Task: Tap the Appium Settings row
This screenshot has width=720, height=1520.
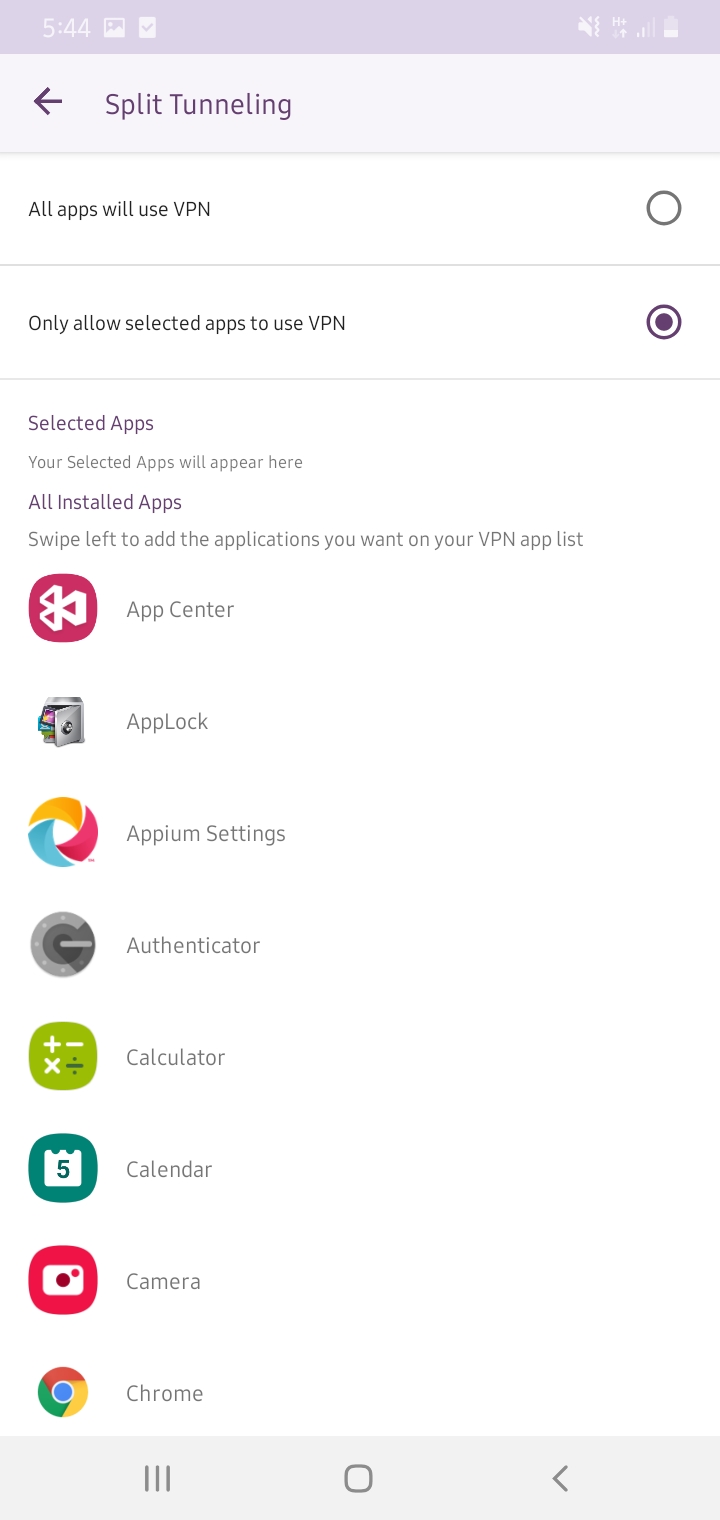Action: pyautogui.click(x=360, y=833)
